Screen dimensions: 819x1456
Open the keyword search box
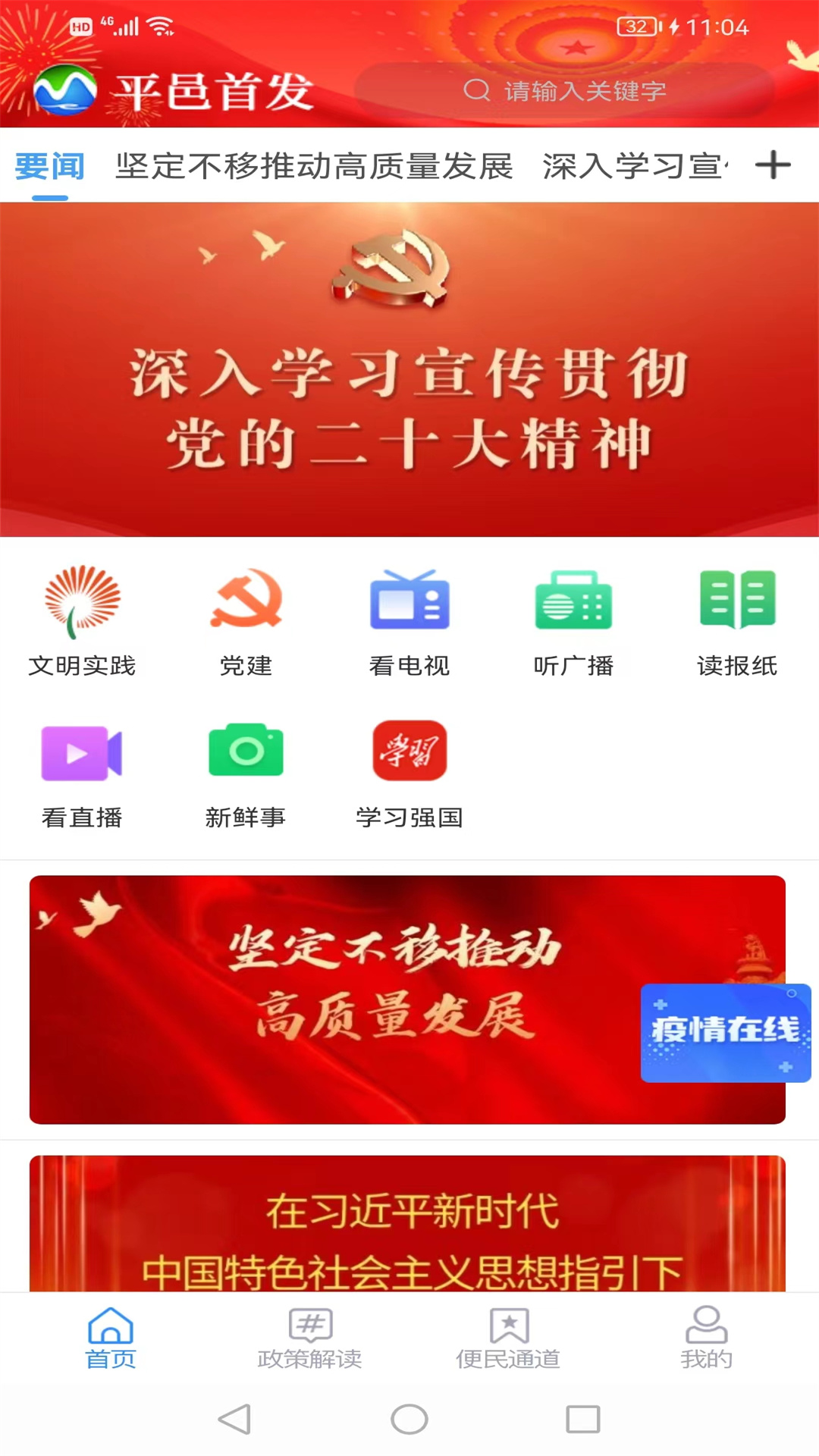click(x=564, y=91)
